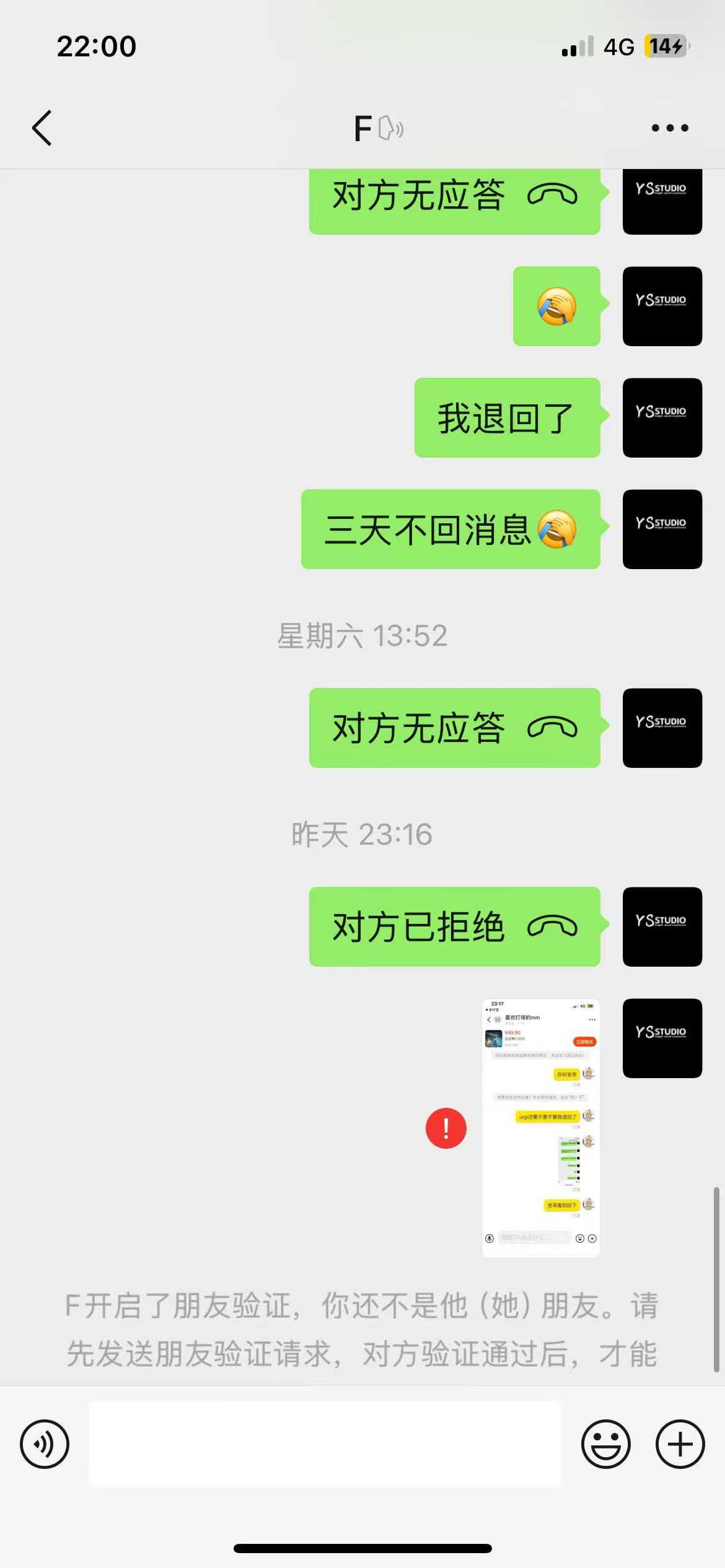Open the sent screenshot image
Screen dimensions: 725x1568
click(540, 1127)
